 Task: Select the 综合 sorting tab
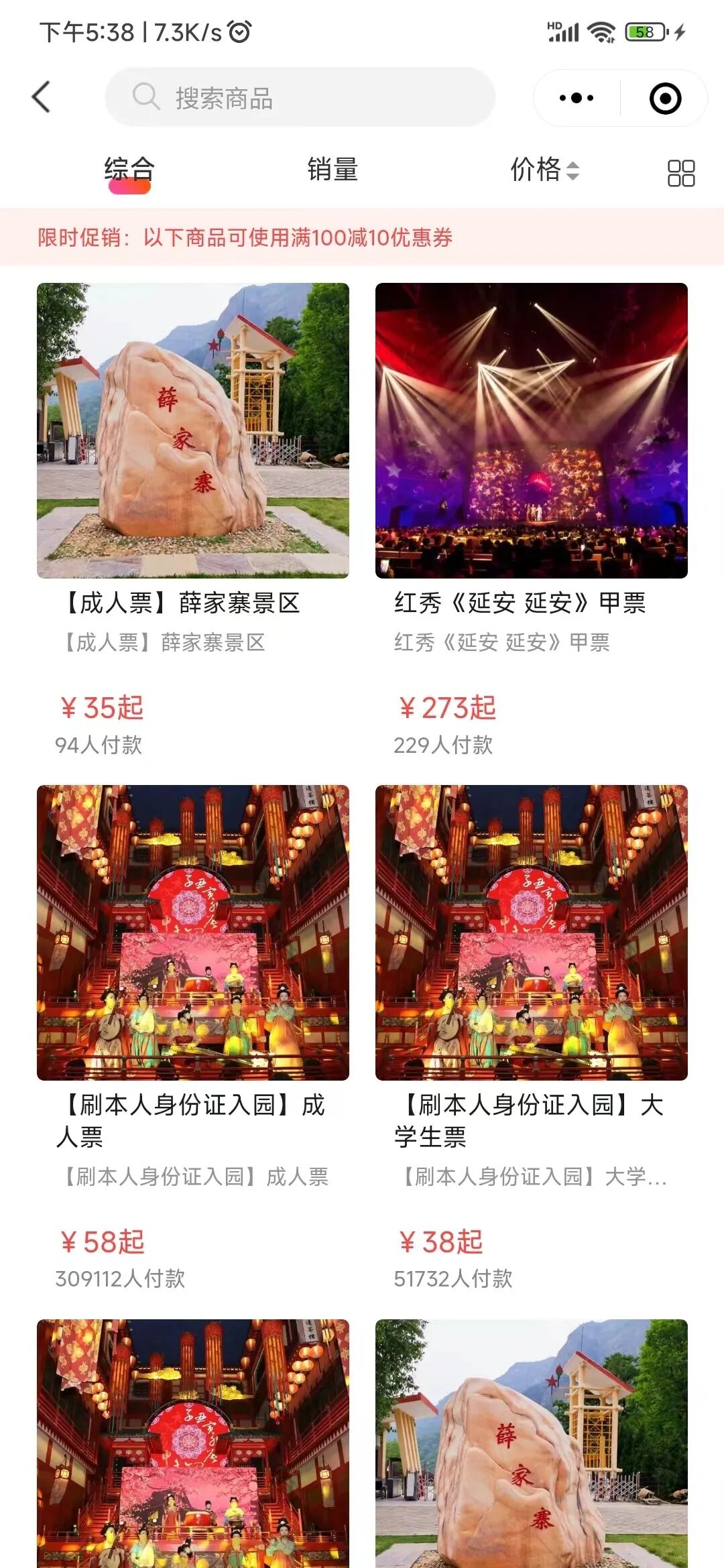click(x=129, y=170)
